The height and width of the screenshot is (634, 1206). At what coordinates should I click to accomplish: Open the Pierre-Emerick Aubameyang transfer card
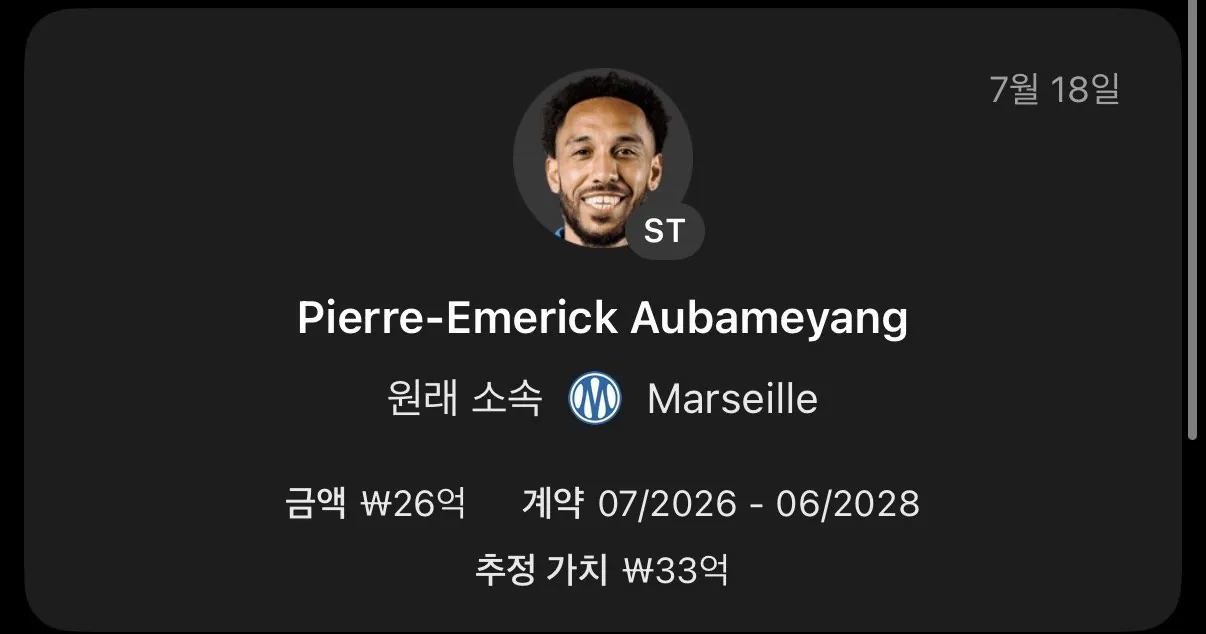click(603, 320)
